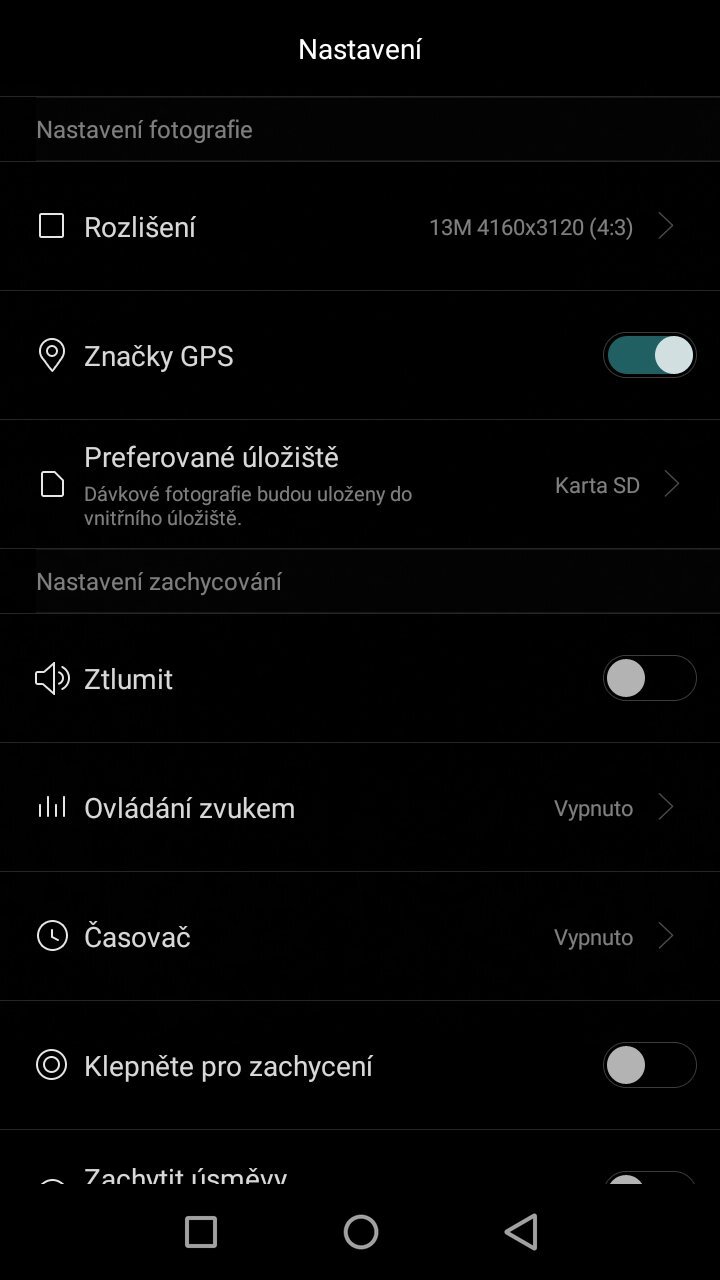Tap the Android home circle button
Viewport: 720px width, 1280px height.
click(x=360, y=1232)
